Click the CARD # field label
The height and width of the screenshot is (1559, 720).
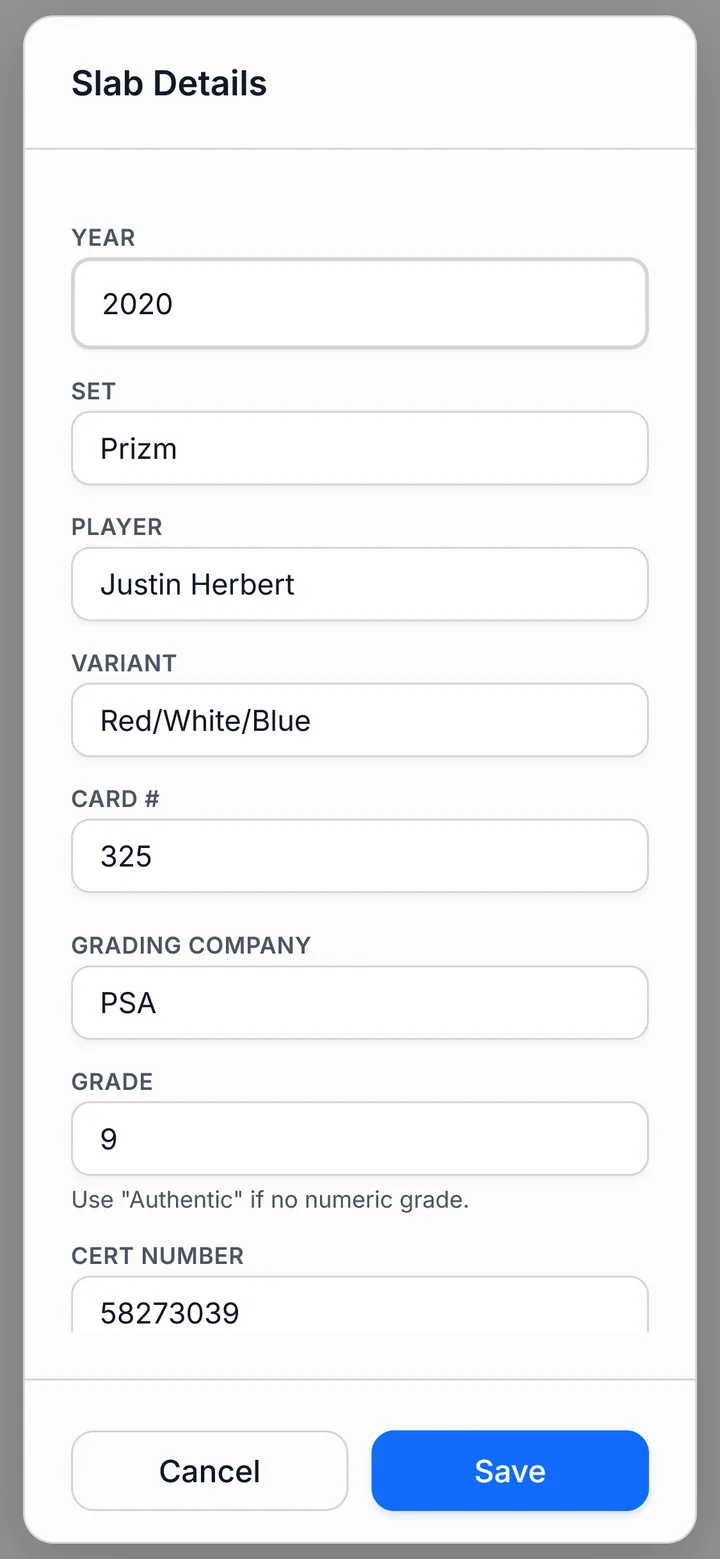click(115, 799)
